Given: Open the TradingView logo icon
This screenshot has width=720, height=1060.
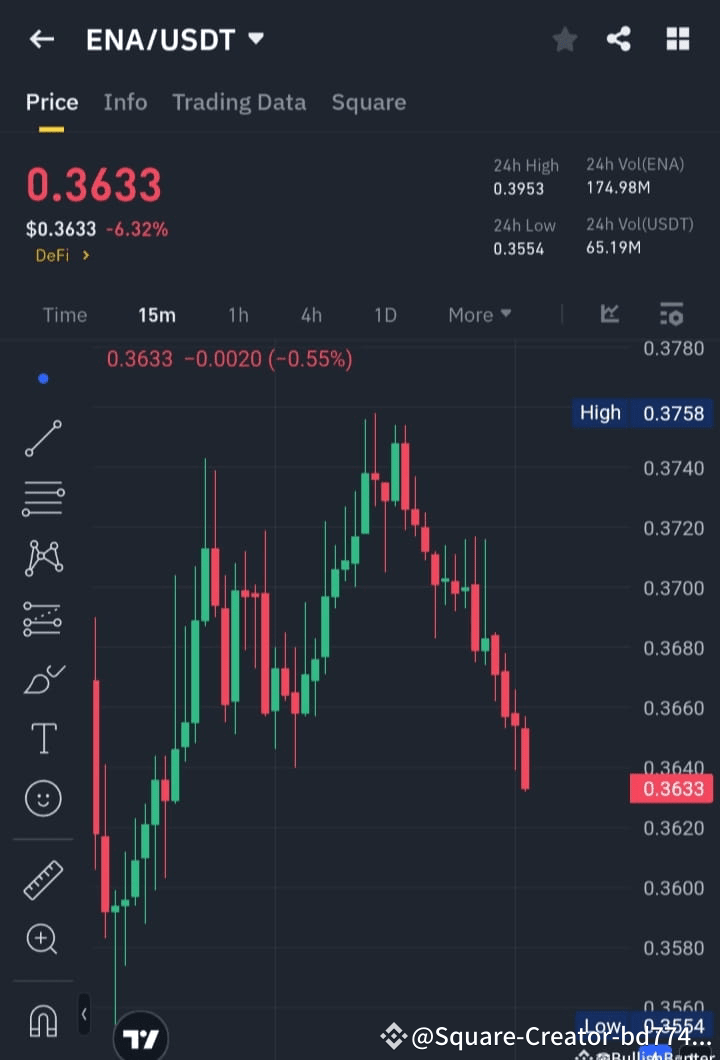Looking at the screenshot, I should point(141,1036).
